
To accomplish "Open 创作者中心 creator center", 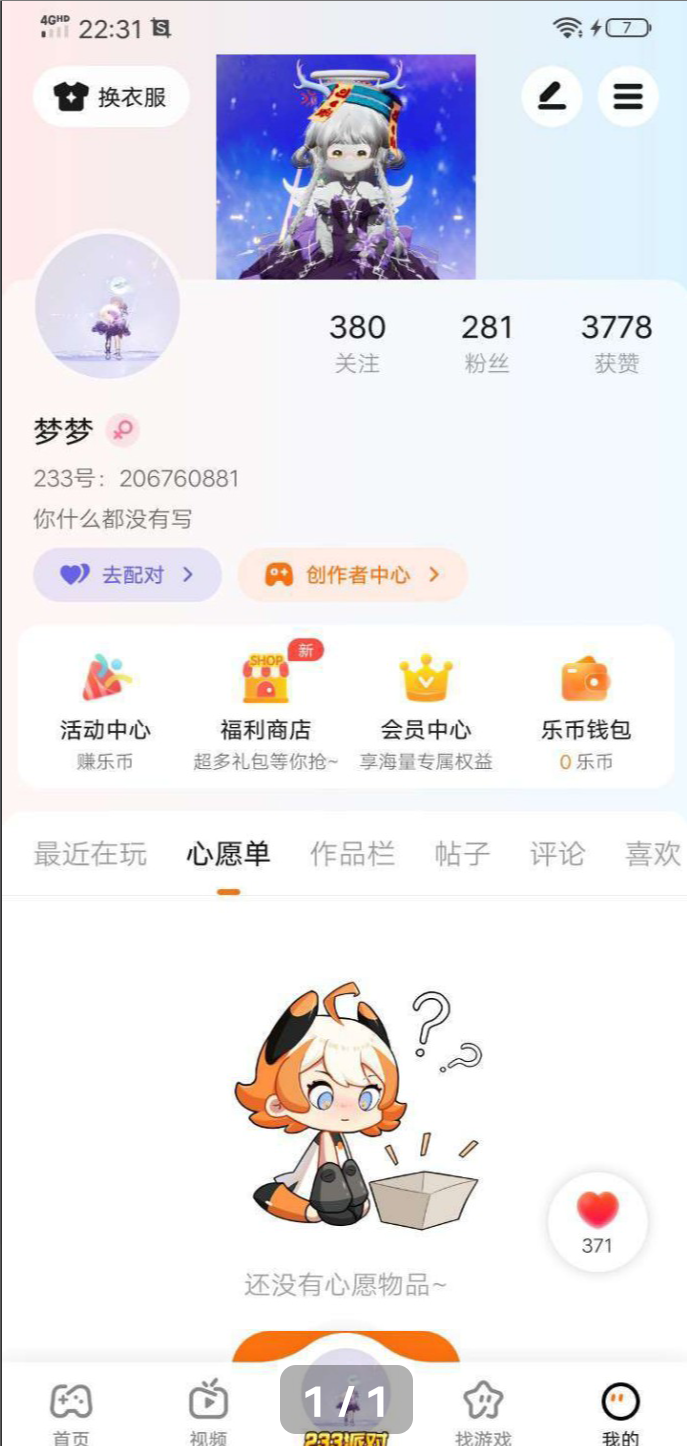I will coord(352,575).
